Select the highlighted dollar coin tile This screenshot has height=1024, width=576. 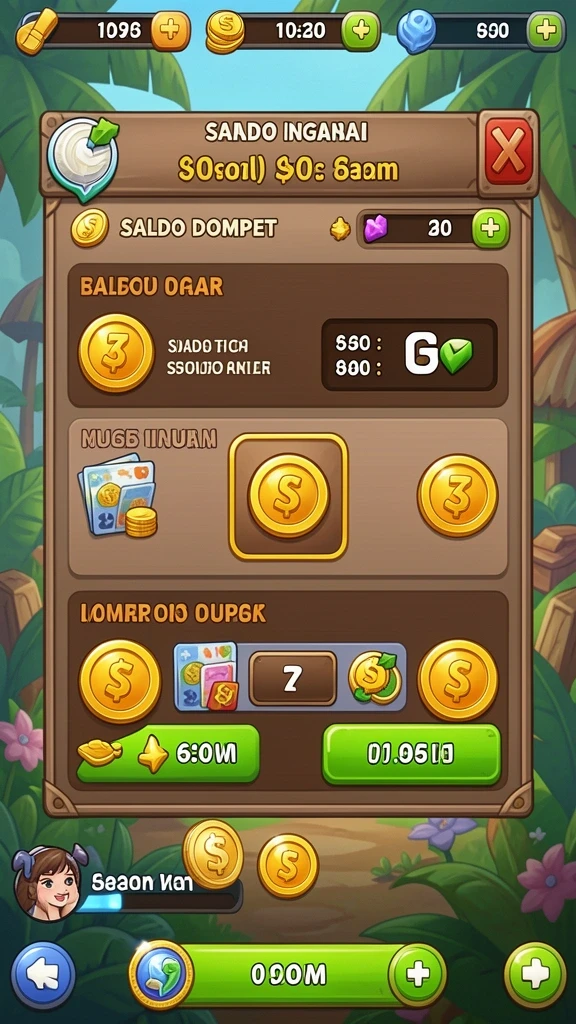(288, 496)
